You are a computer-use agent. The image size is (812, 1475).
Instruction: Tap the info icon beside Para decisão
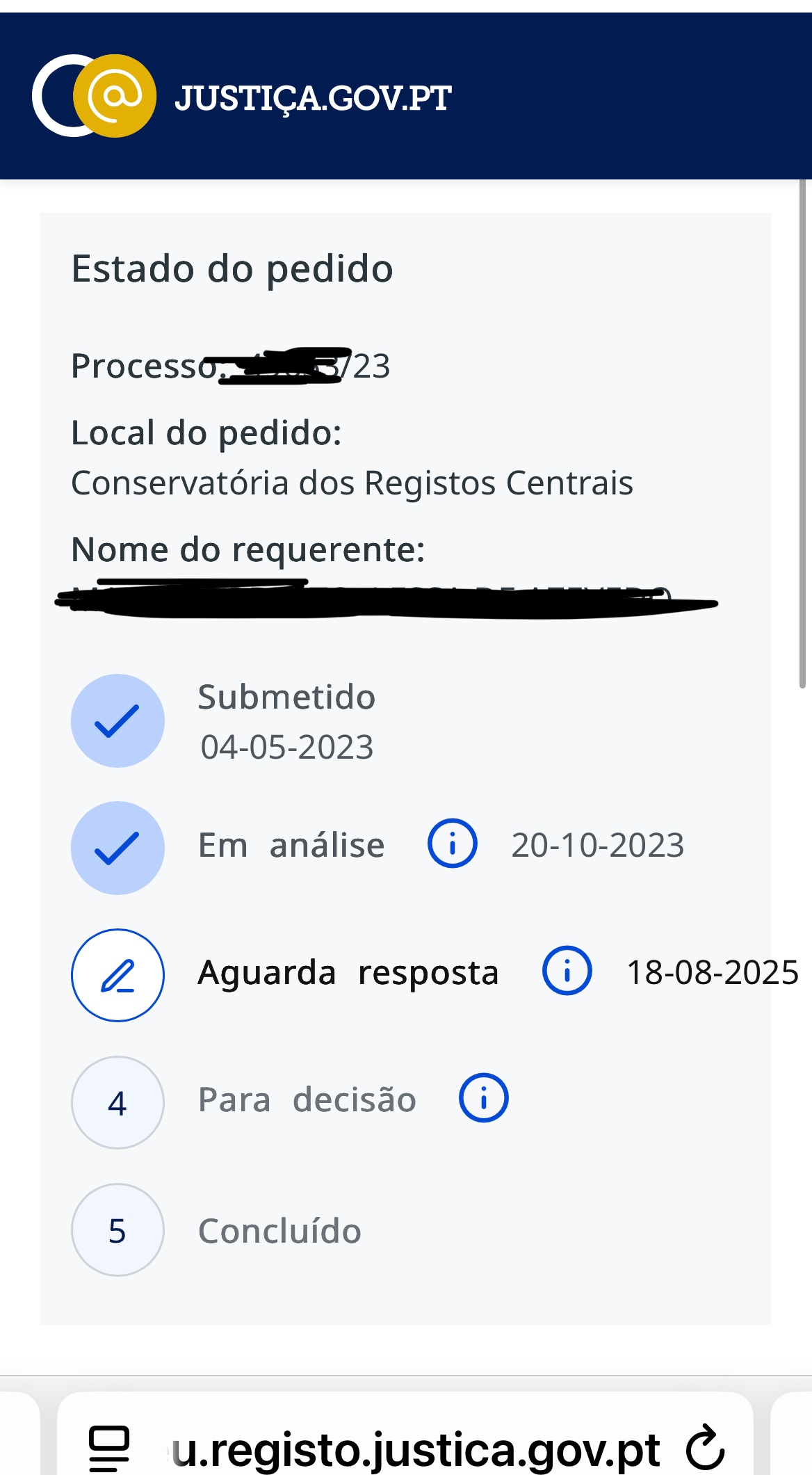click(x=483, y=1098)
